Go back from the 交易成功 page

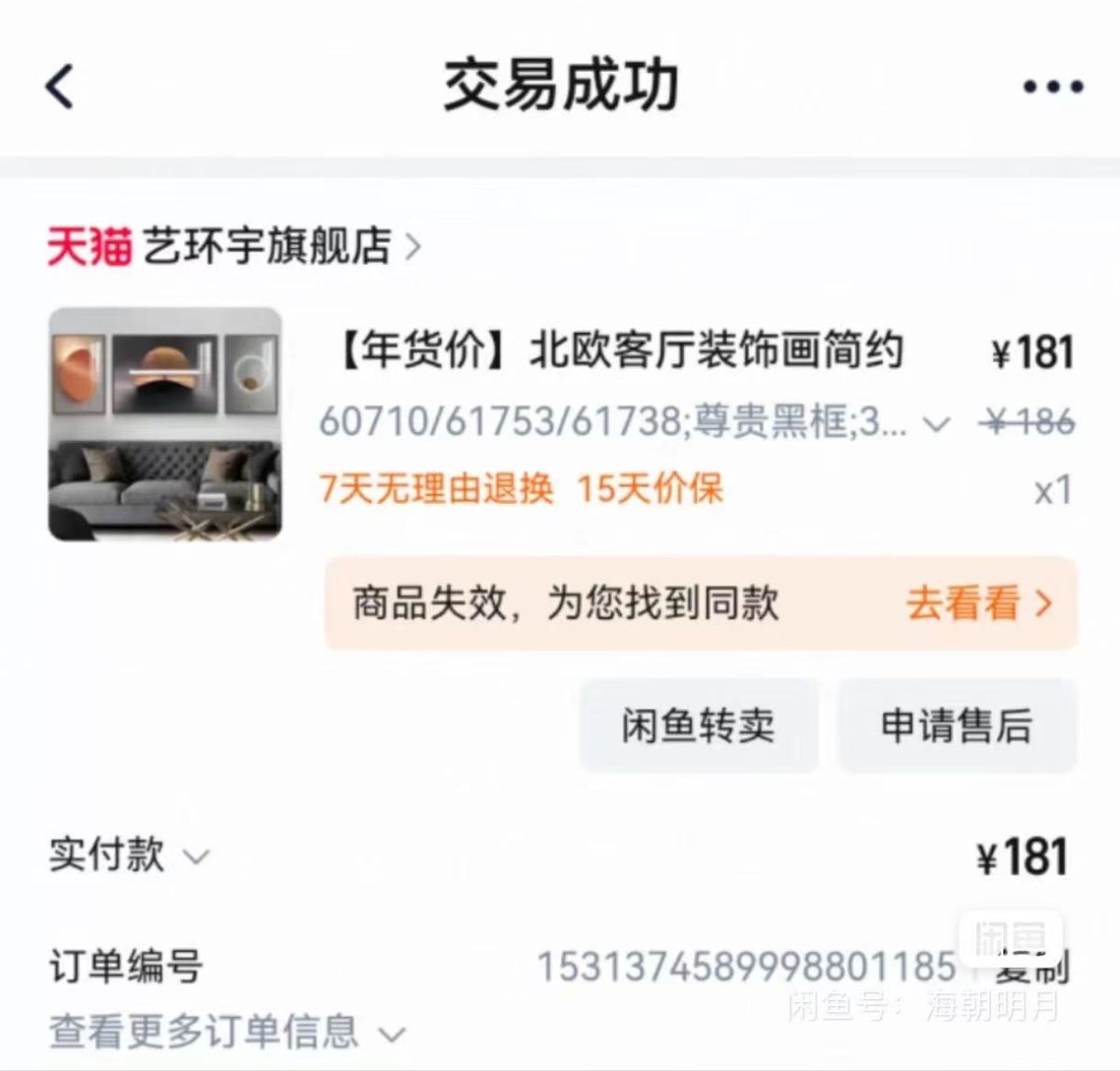(x=60, y=87)
